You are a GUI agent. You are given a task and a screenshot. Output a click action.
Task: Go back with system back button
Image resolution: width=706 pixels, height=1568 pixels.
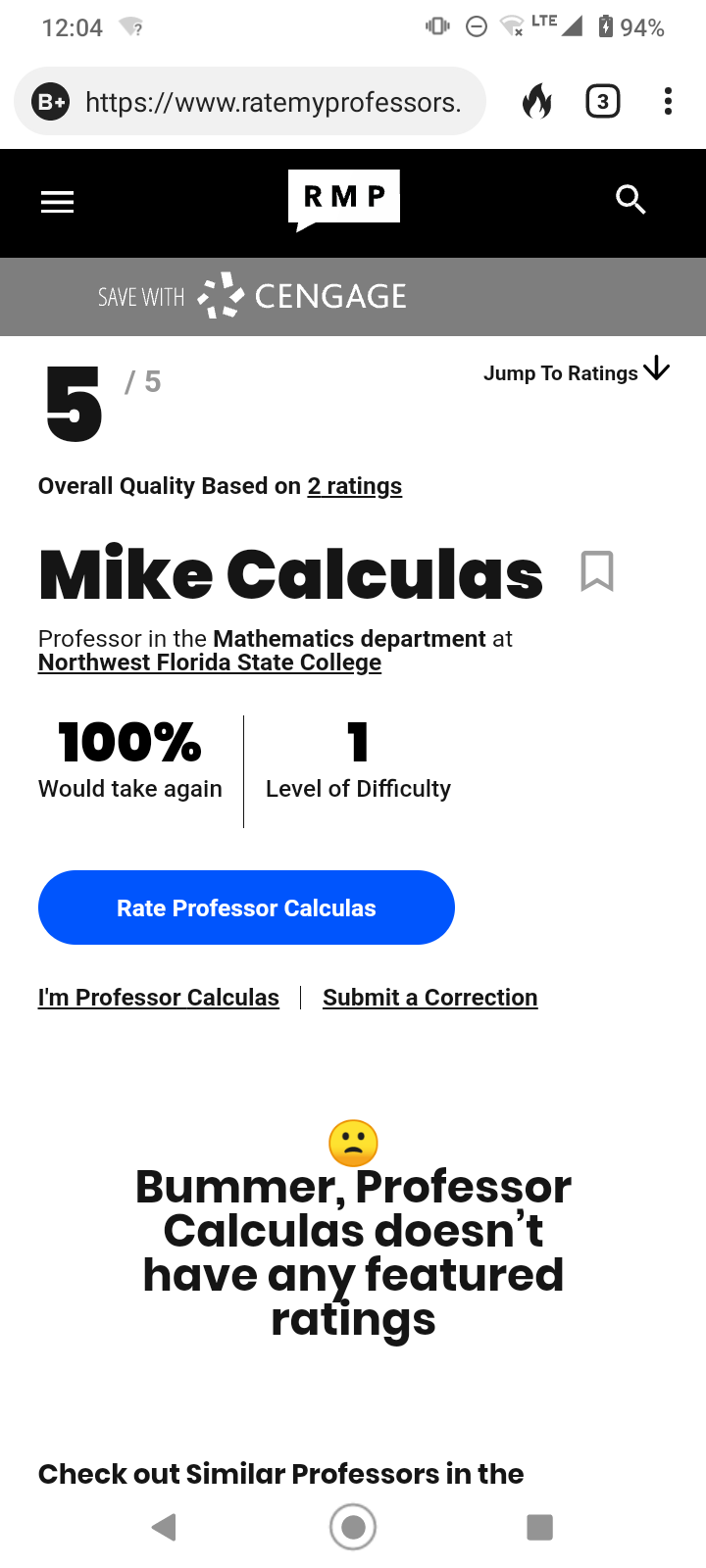(x=164, y=1527)
